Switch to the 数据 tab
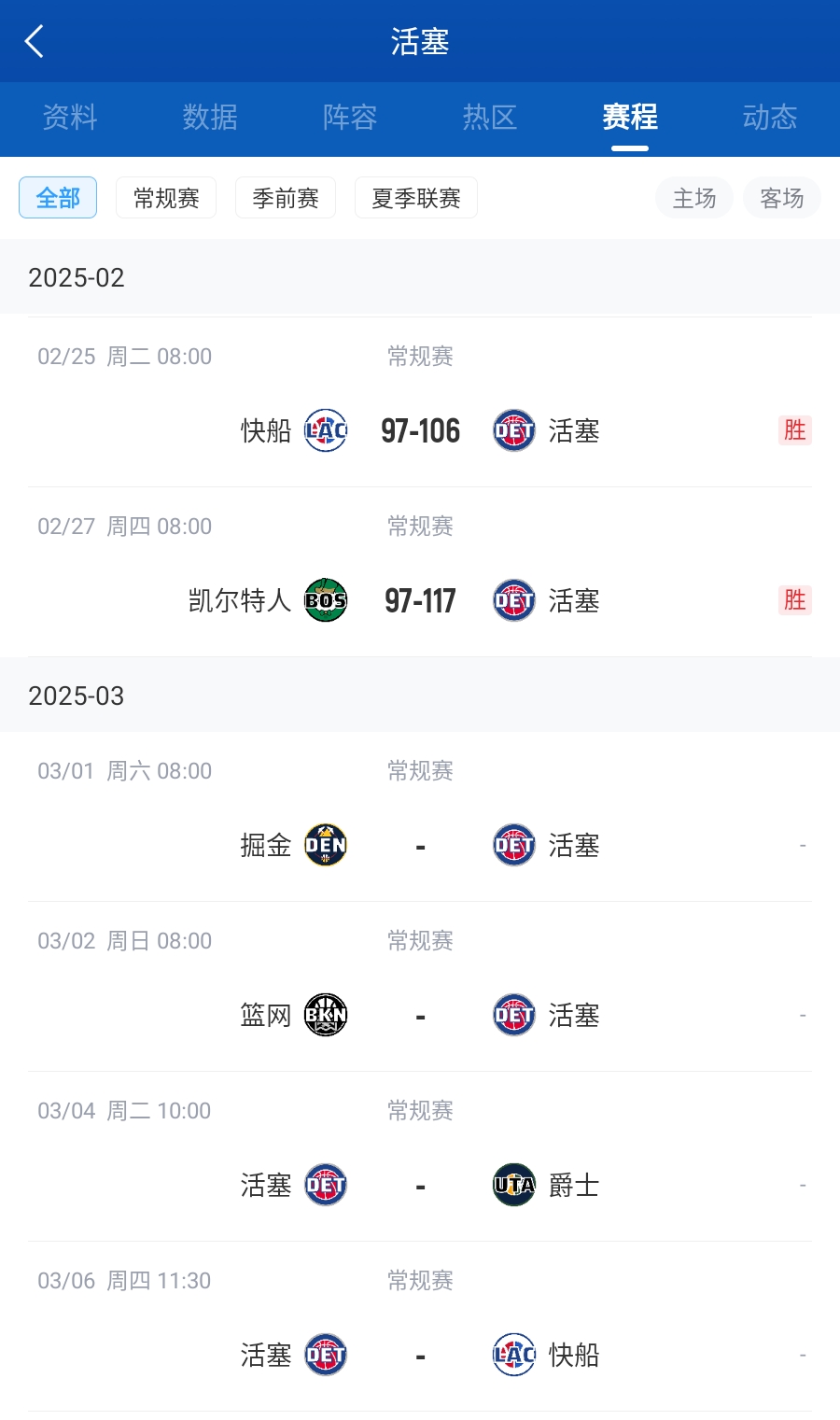Viewport: 840px width, 1420px height. click(210, 118)
